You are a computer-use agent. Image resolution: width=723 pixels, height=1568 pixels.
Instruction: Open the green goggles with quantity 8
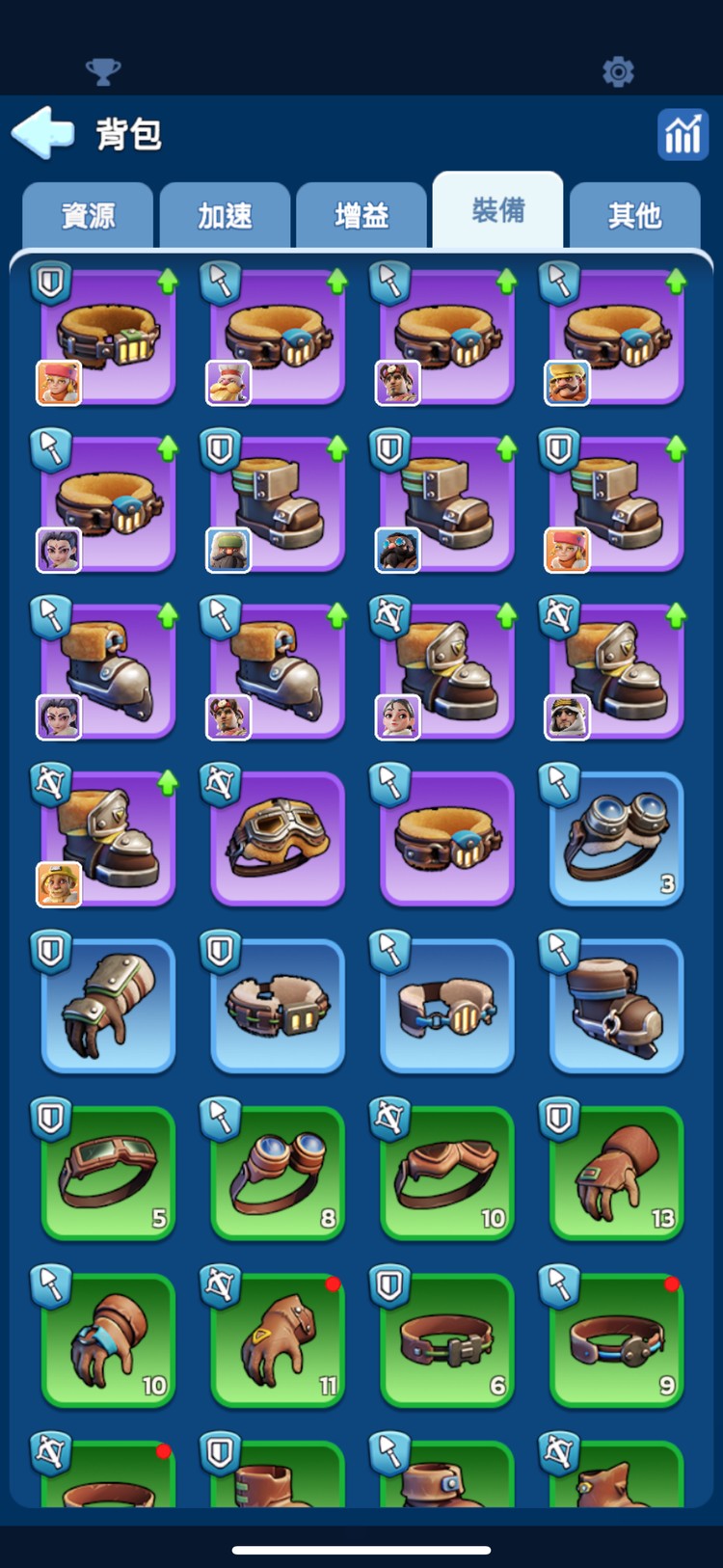tap(278, 1172)
